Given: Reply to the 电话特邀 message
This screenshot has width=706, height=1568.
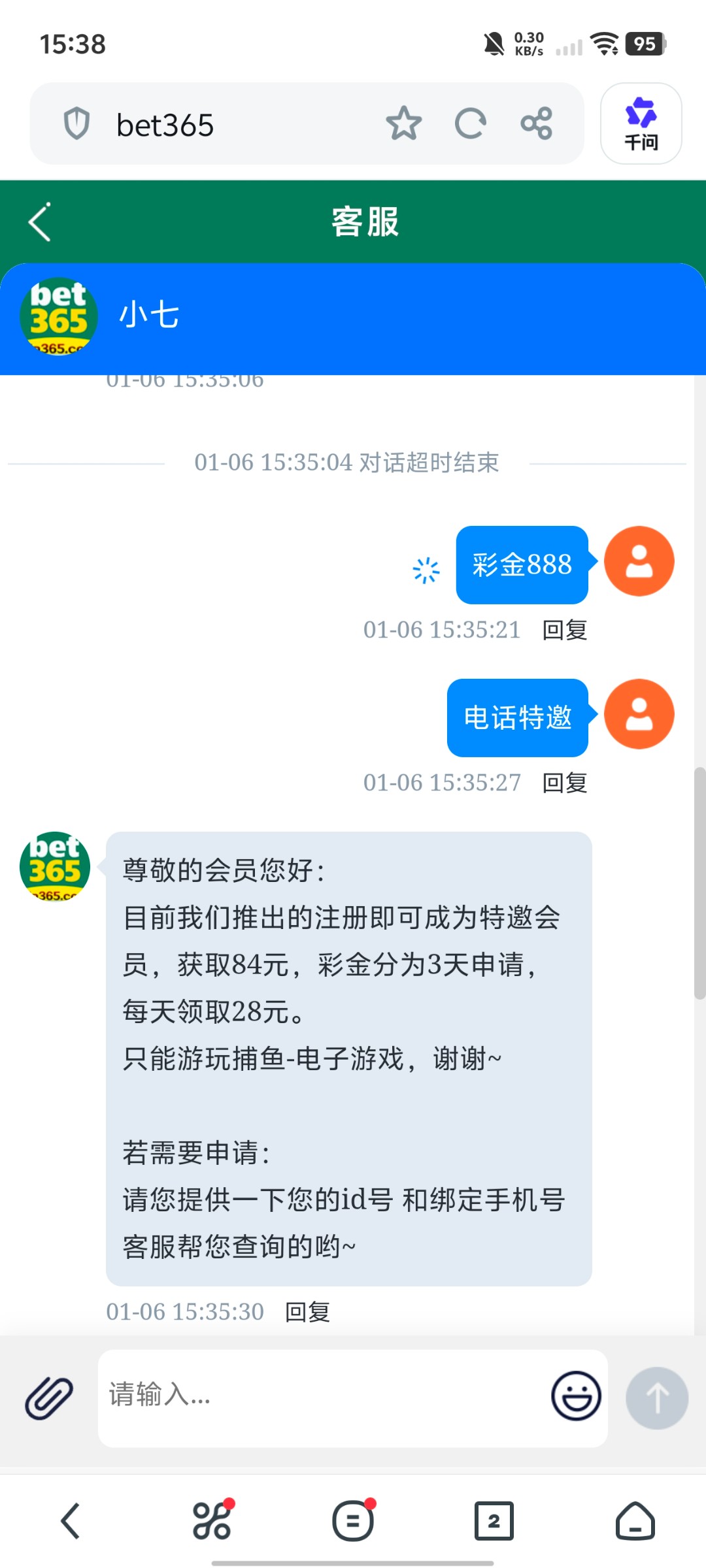Looking at the screenshot, I should click(x=565, y=783).
